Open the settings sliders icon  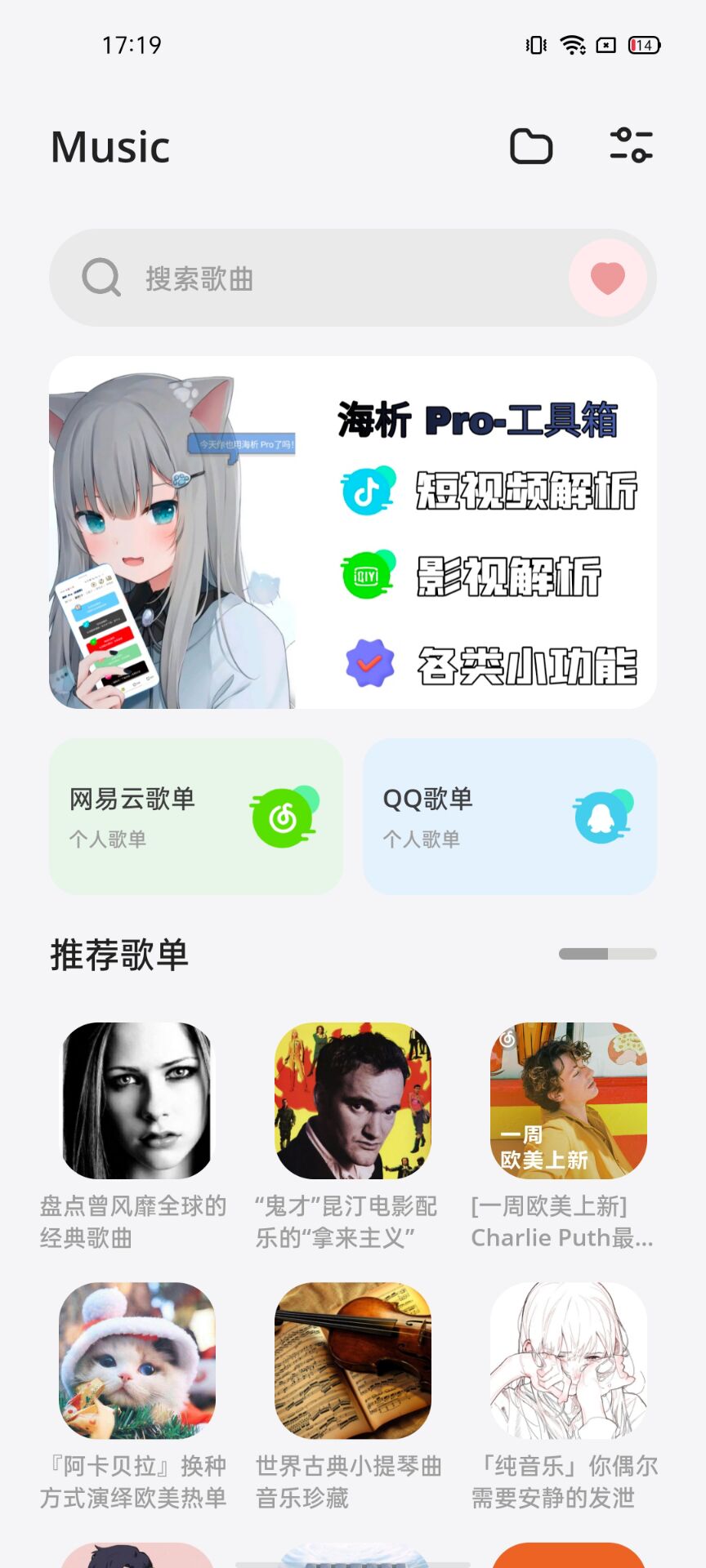631,146
